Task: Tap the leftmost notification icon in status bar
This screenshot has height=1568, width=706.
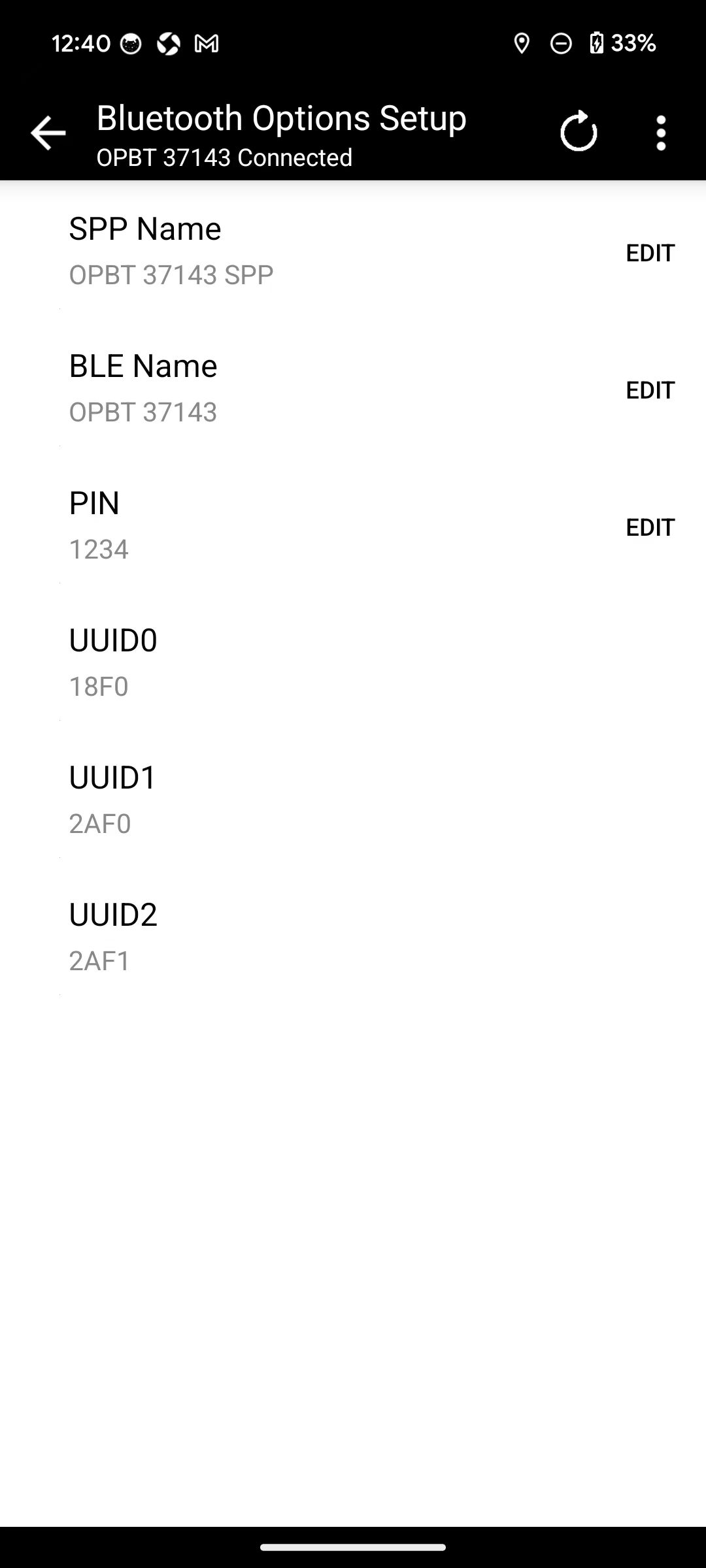Action: (130, 44)
